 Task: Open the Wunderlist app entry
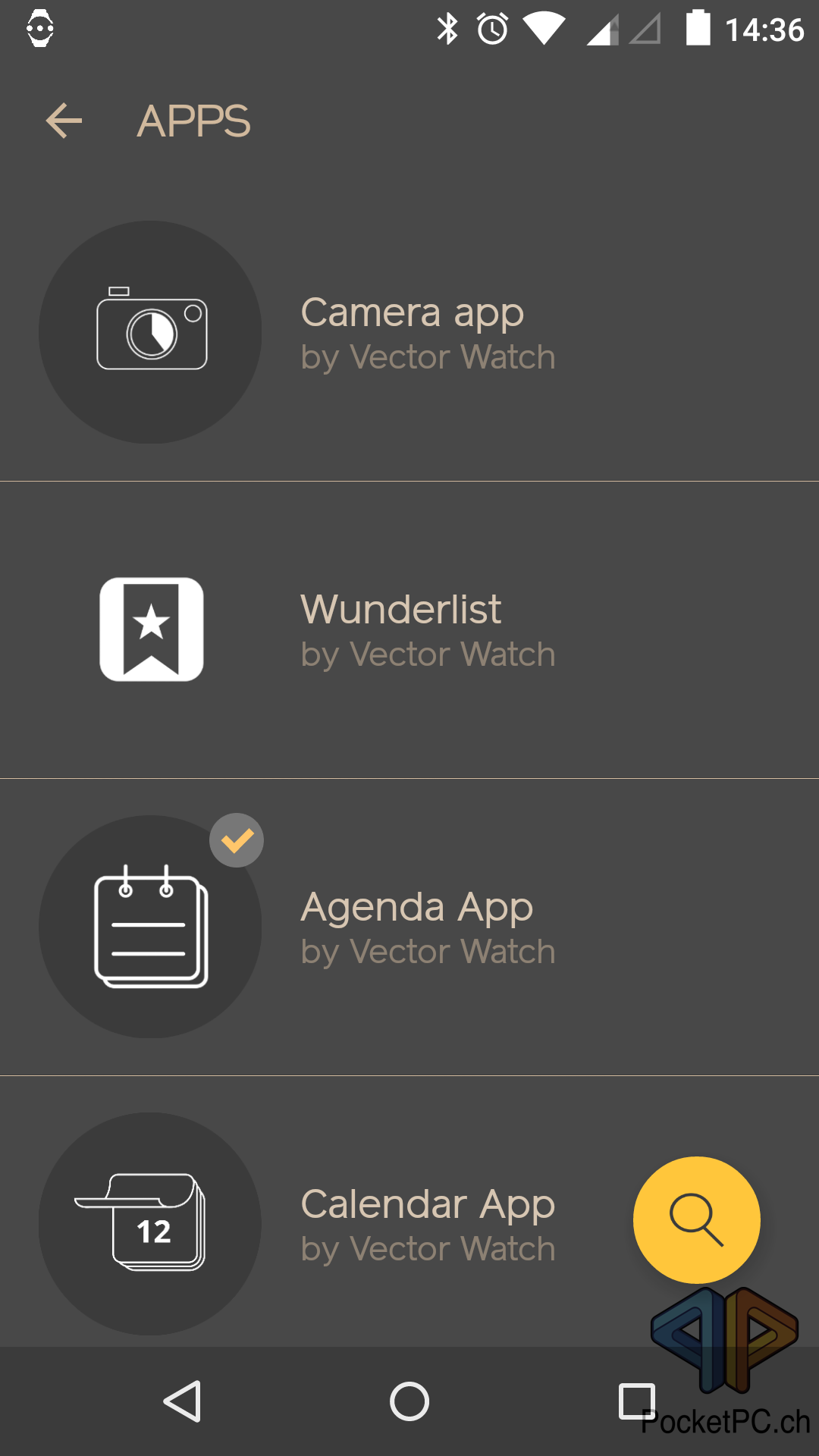click(409, 630)
